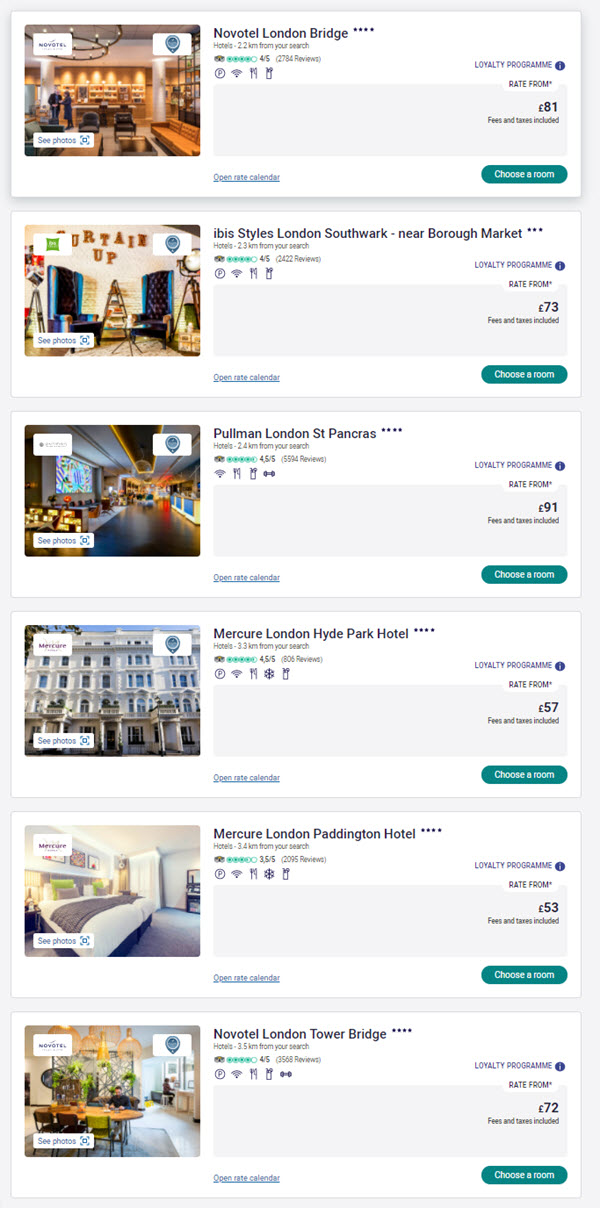Open rate calendar for Novotel London Bridge
The image size is (600, 1208).
(246, 177)
